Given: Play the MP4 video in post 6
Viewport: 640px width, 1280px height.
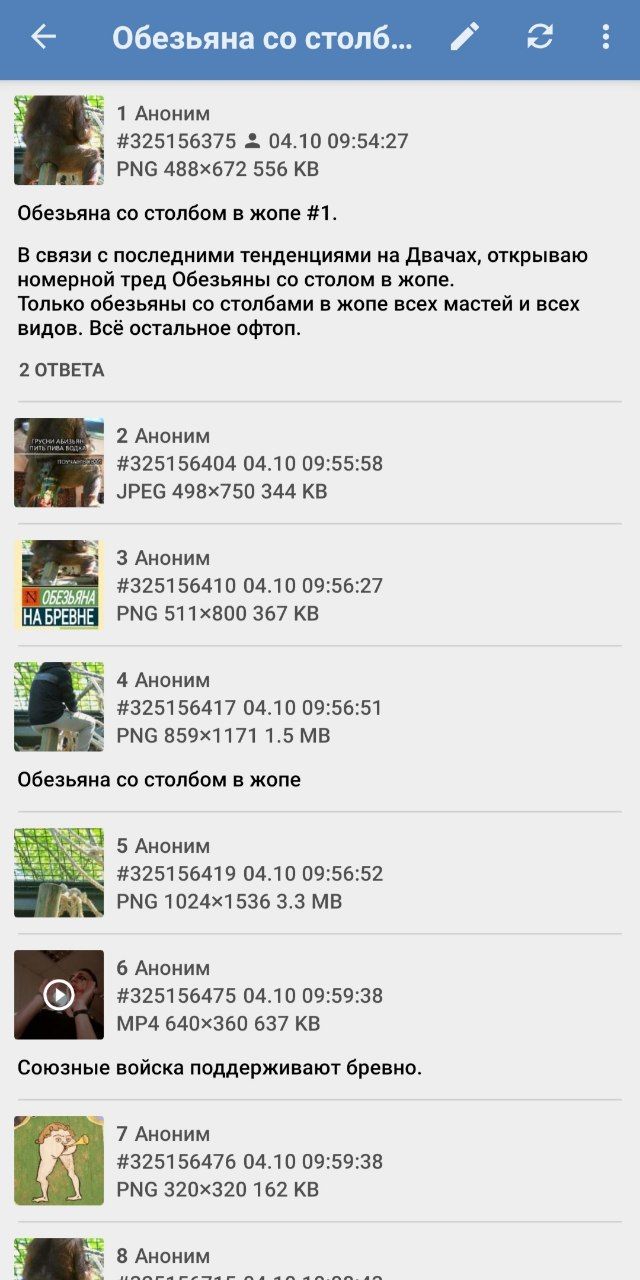Looking at the screenshot, I should pyautogui.click(x=59, y=994).
